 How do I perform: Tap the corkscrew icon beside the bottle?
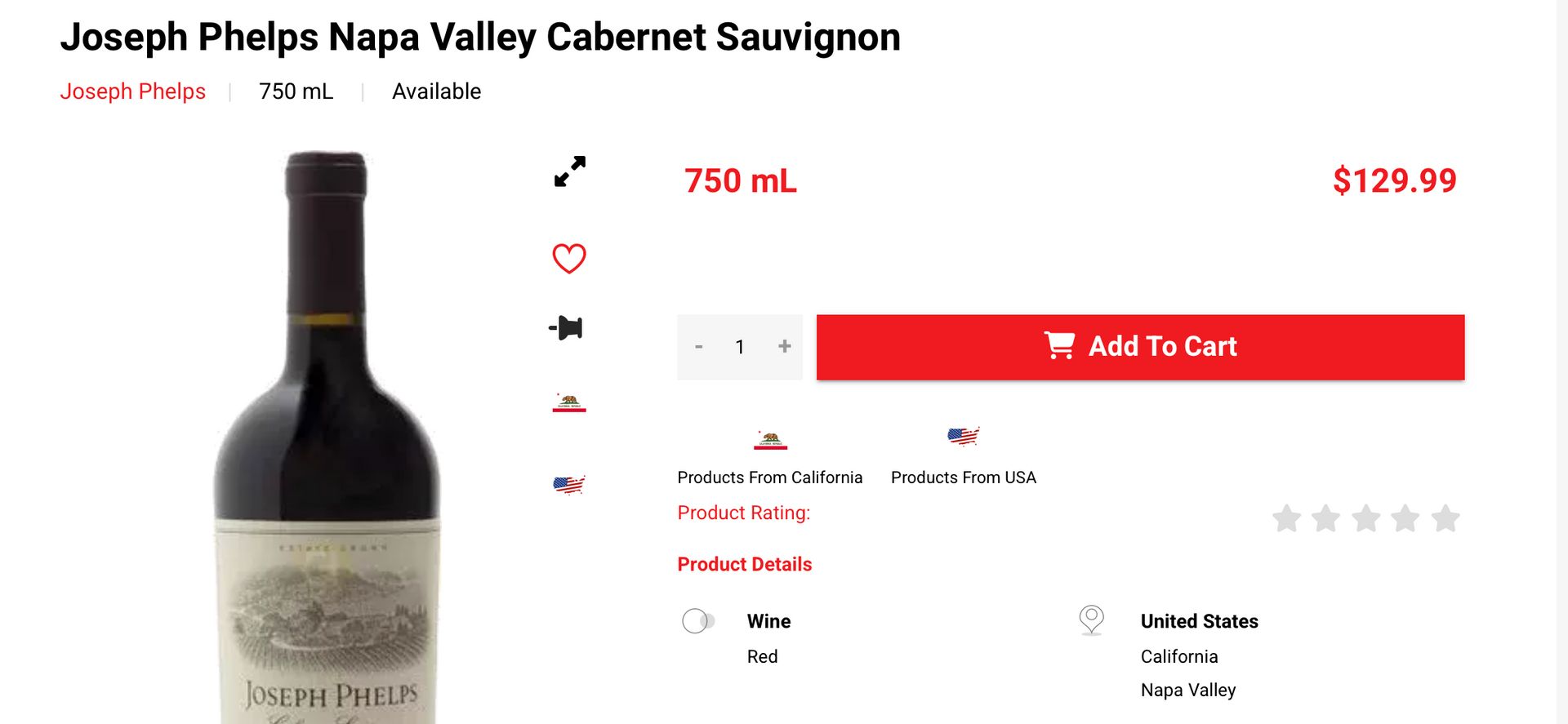click(567, 328)
